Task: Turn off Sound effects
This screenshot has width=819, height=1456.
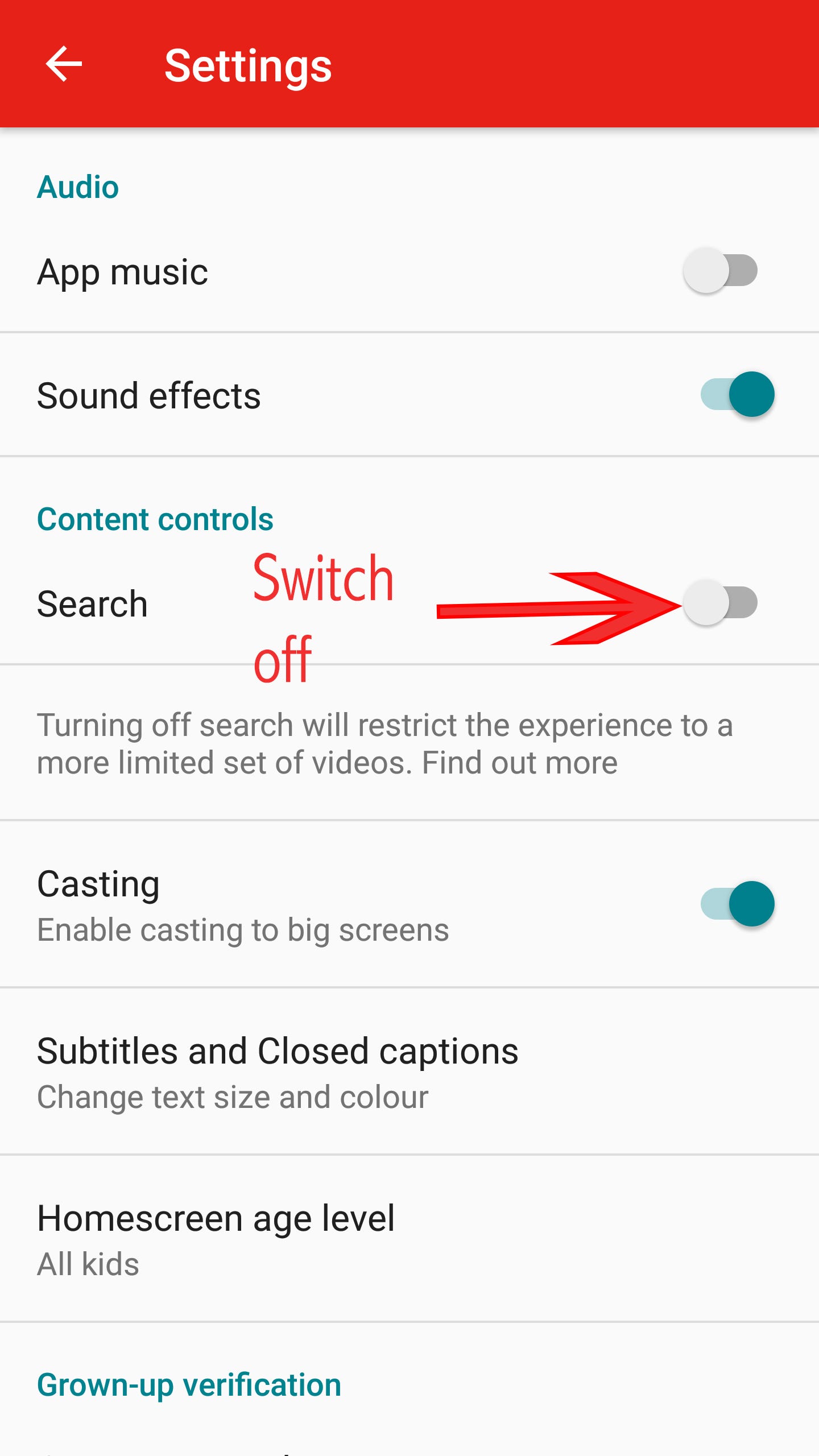Action: pos(737,394)
